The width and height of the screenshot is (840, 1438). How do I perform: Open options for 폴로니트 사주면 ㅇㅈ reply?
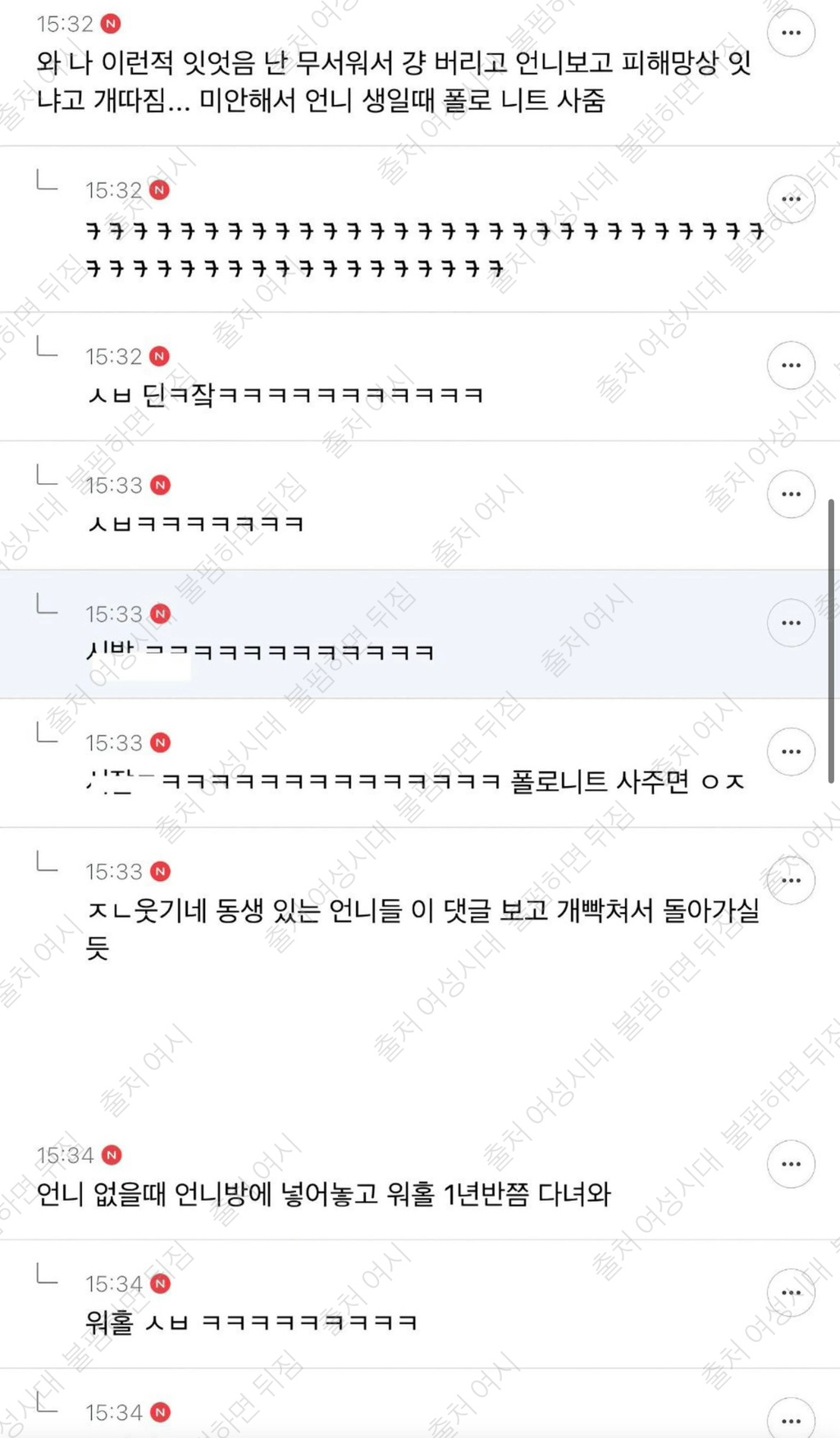point(791,751)
